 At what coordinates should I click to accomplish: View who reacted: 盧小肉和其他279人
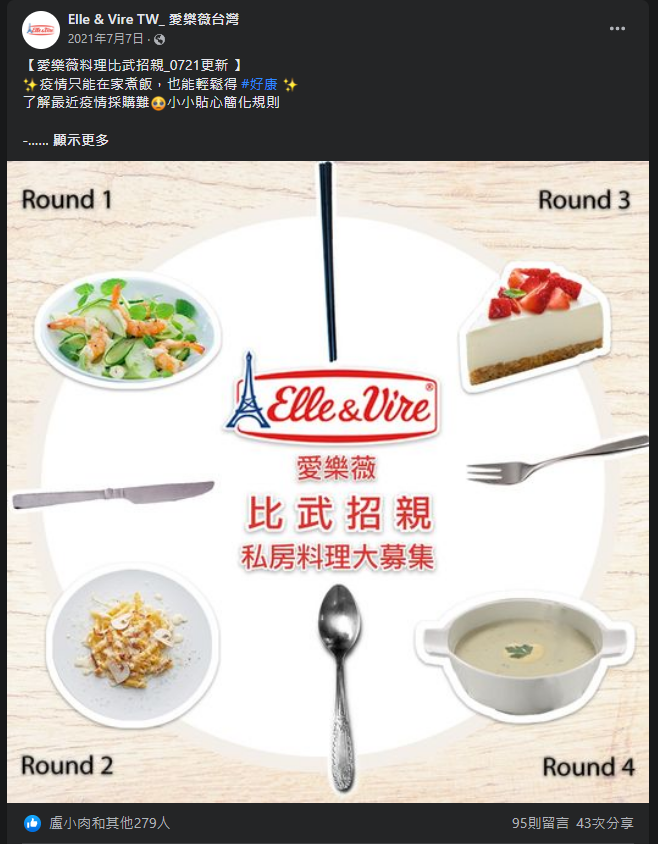point(109,823)
